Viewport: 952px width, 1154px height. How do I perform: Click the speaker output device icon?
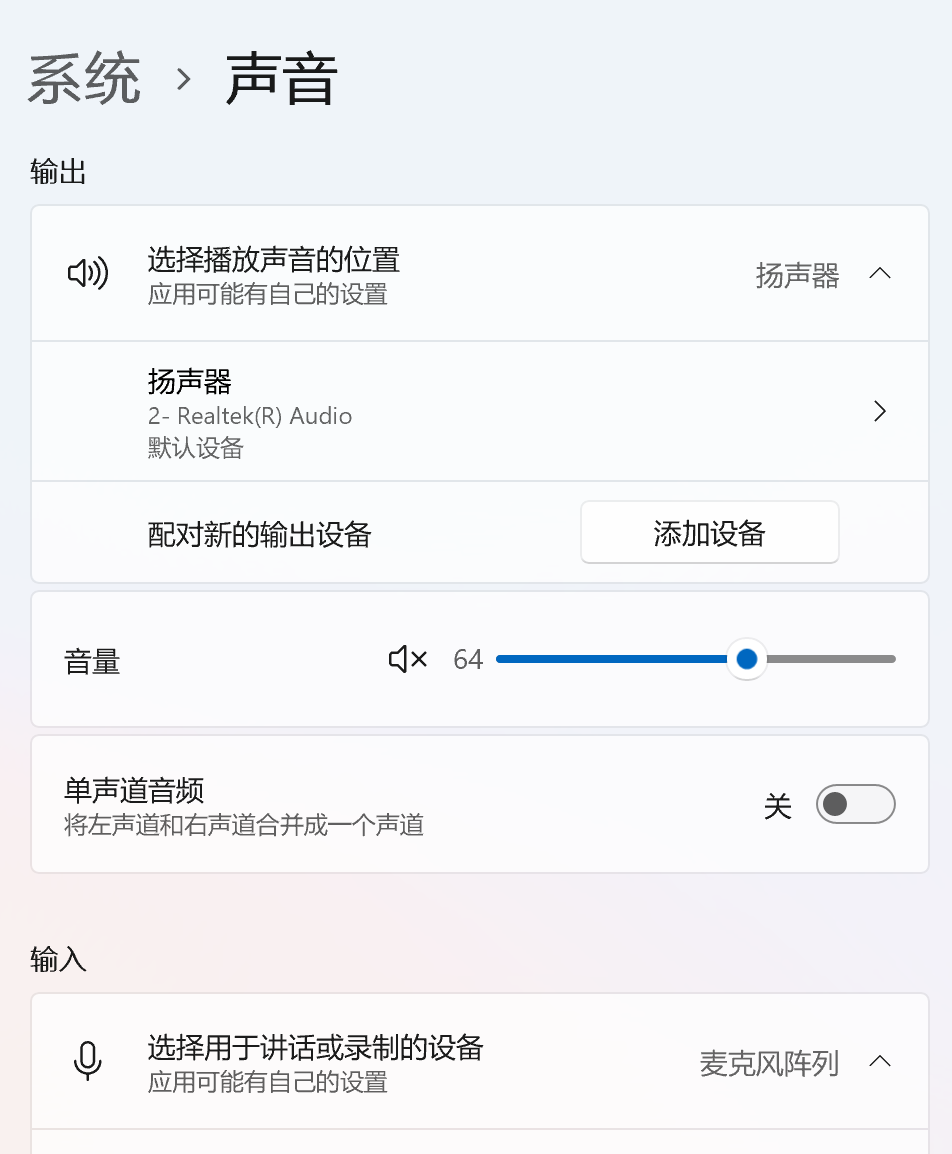pyautogui.click(x=88, y=272)
